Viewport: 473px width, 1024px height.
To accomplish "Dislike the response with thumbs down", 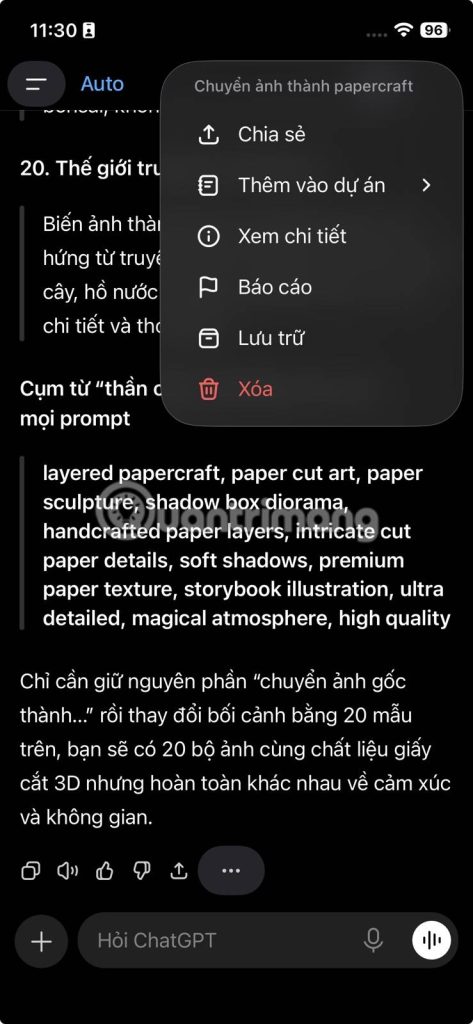I will 141,871.
